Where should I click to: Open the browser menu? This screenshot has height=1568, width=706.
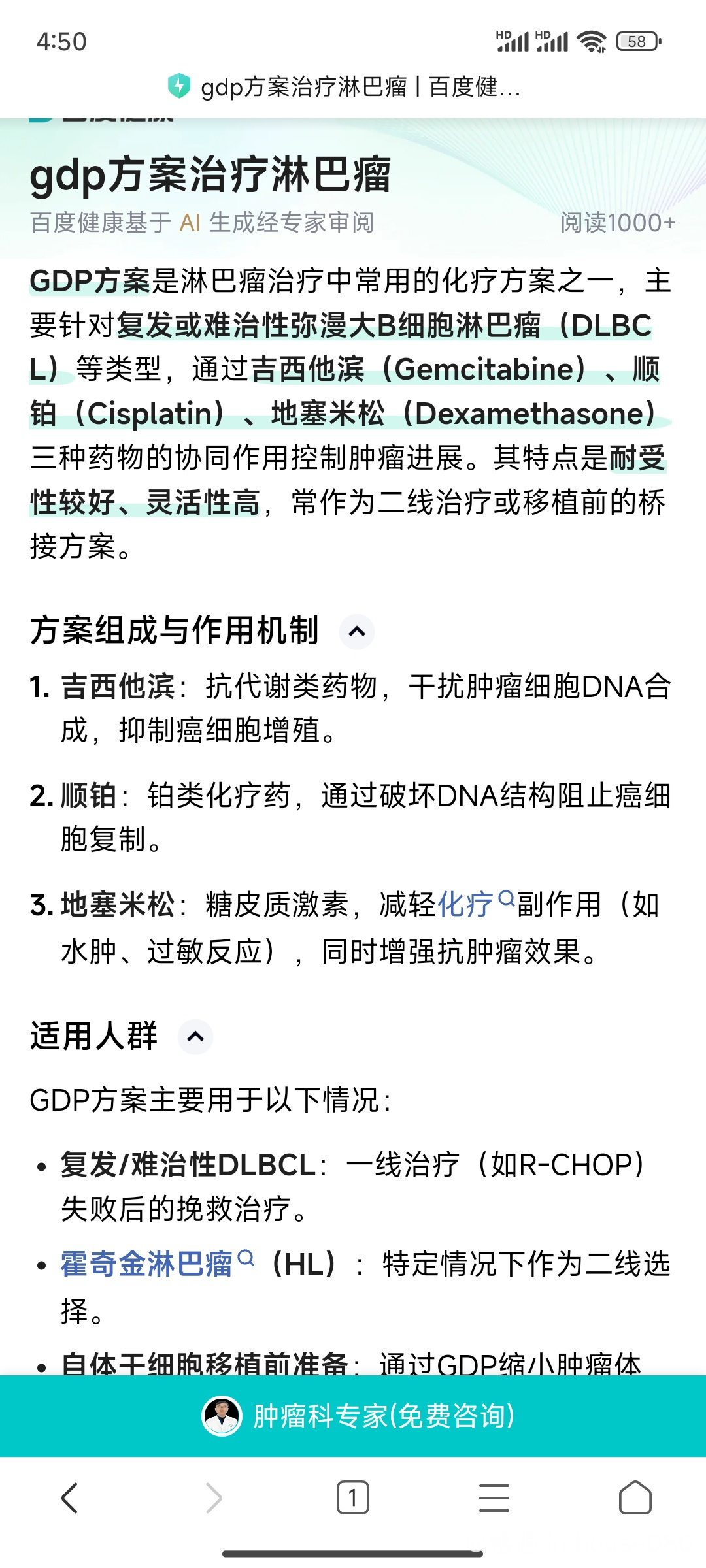[494, 1497]
